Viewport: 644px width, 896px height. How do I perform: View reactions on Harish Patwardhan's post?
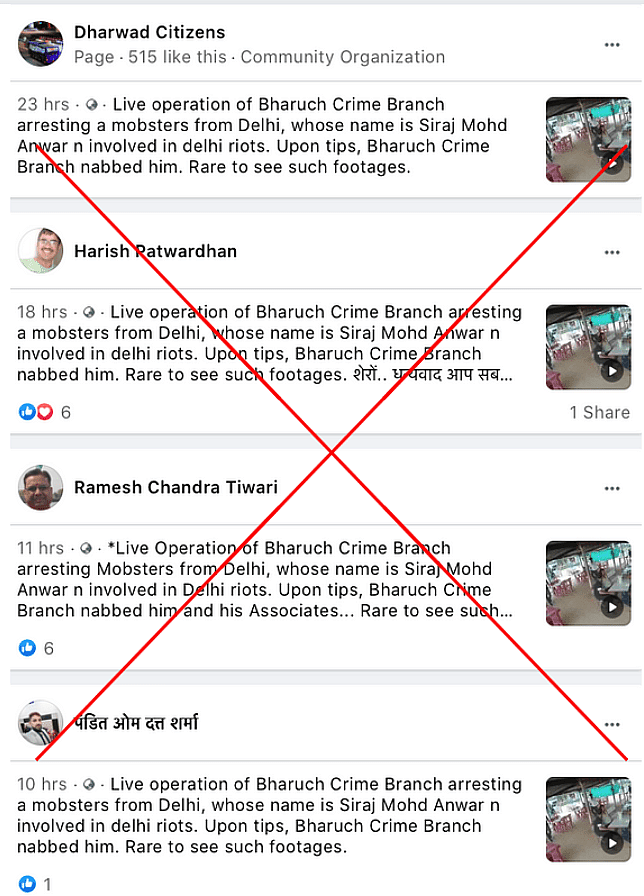(45, 412)
